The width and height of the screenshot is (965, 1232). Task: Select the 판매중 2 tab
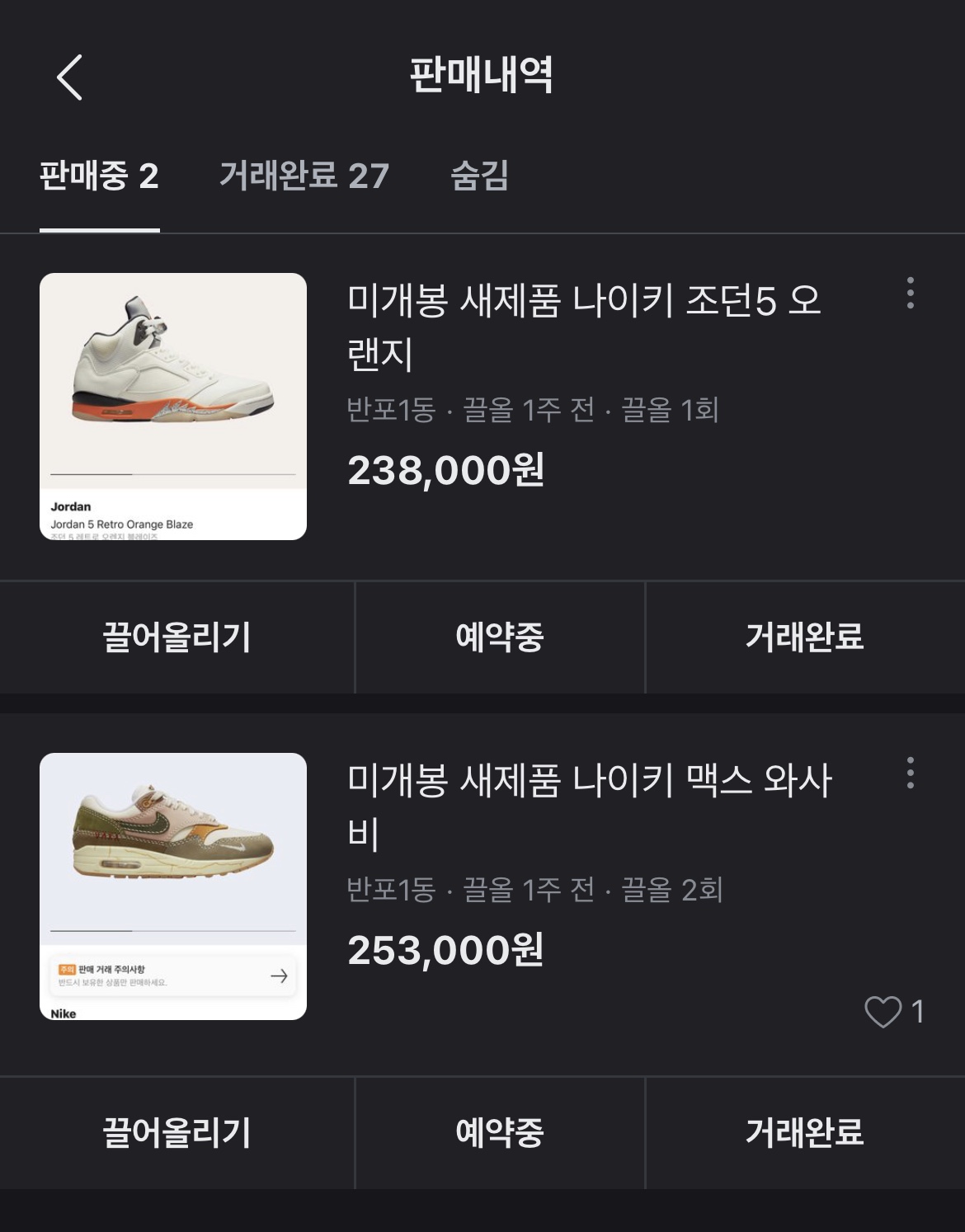click(x=99, y=176)
